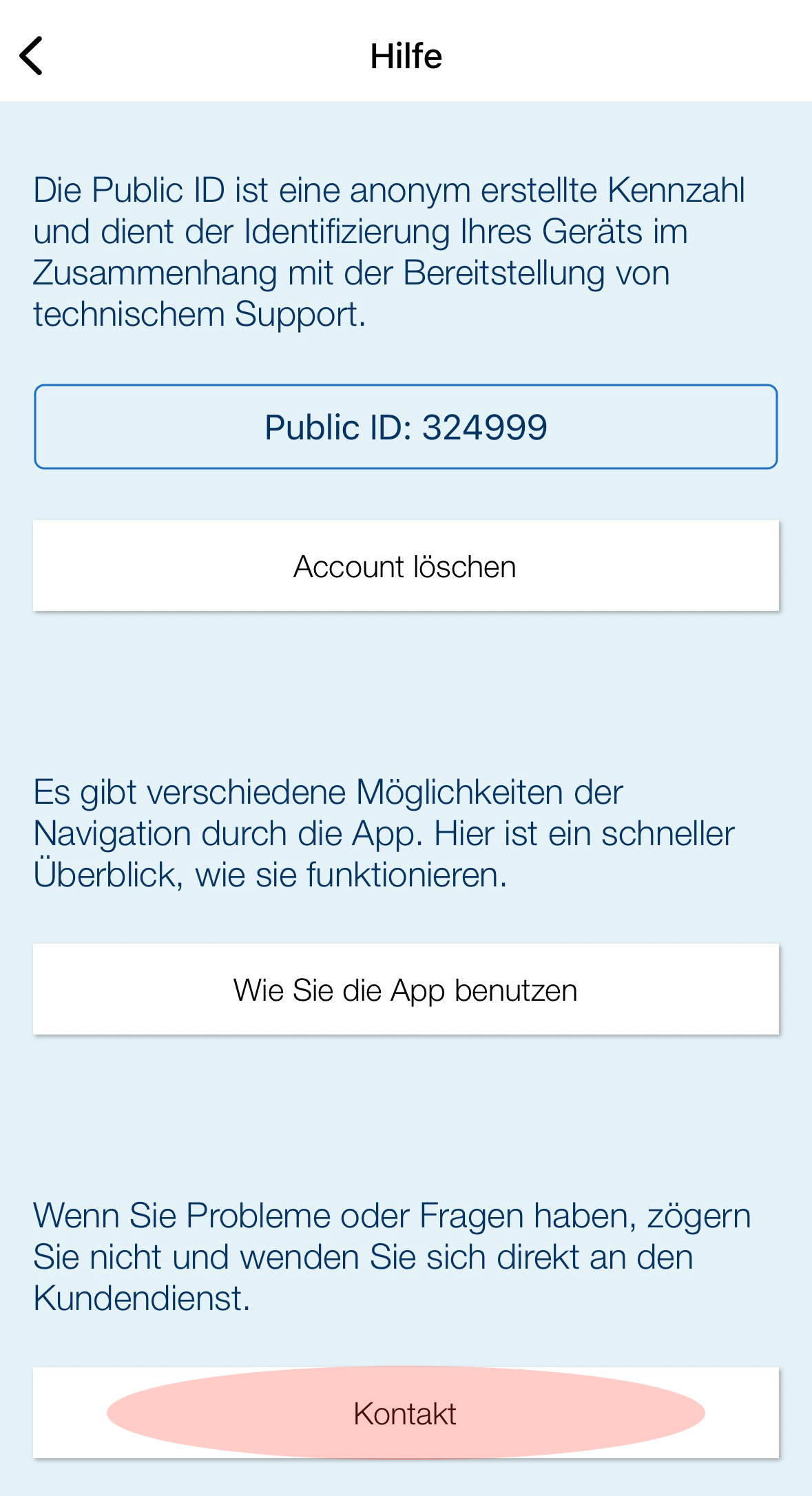Go back from the Hilfe screen

click(32, 56)
